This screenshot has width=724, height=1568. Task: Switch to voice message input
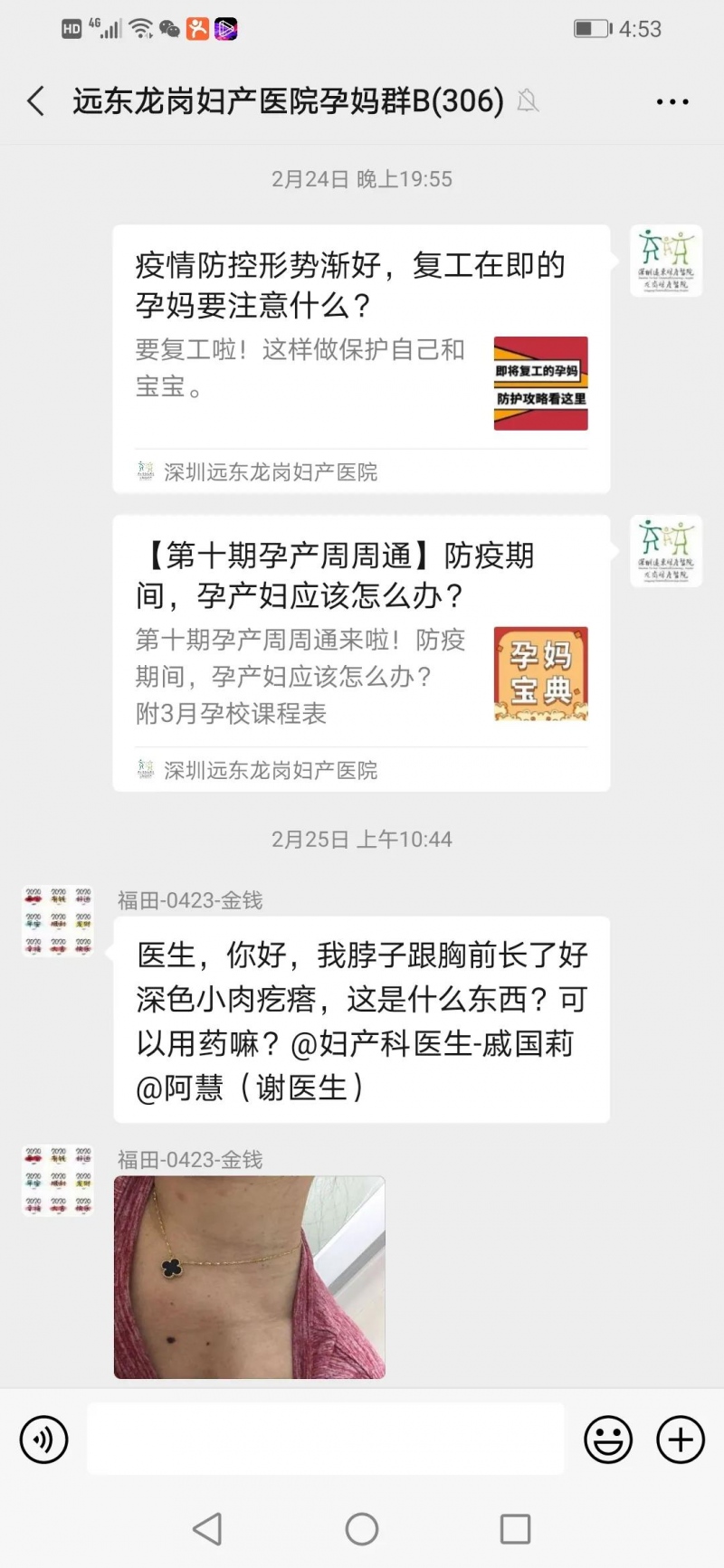point(43,1439)
